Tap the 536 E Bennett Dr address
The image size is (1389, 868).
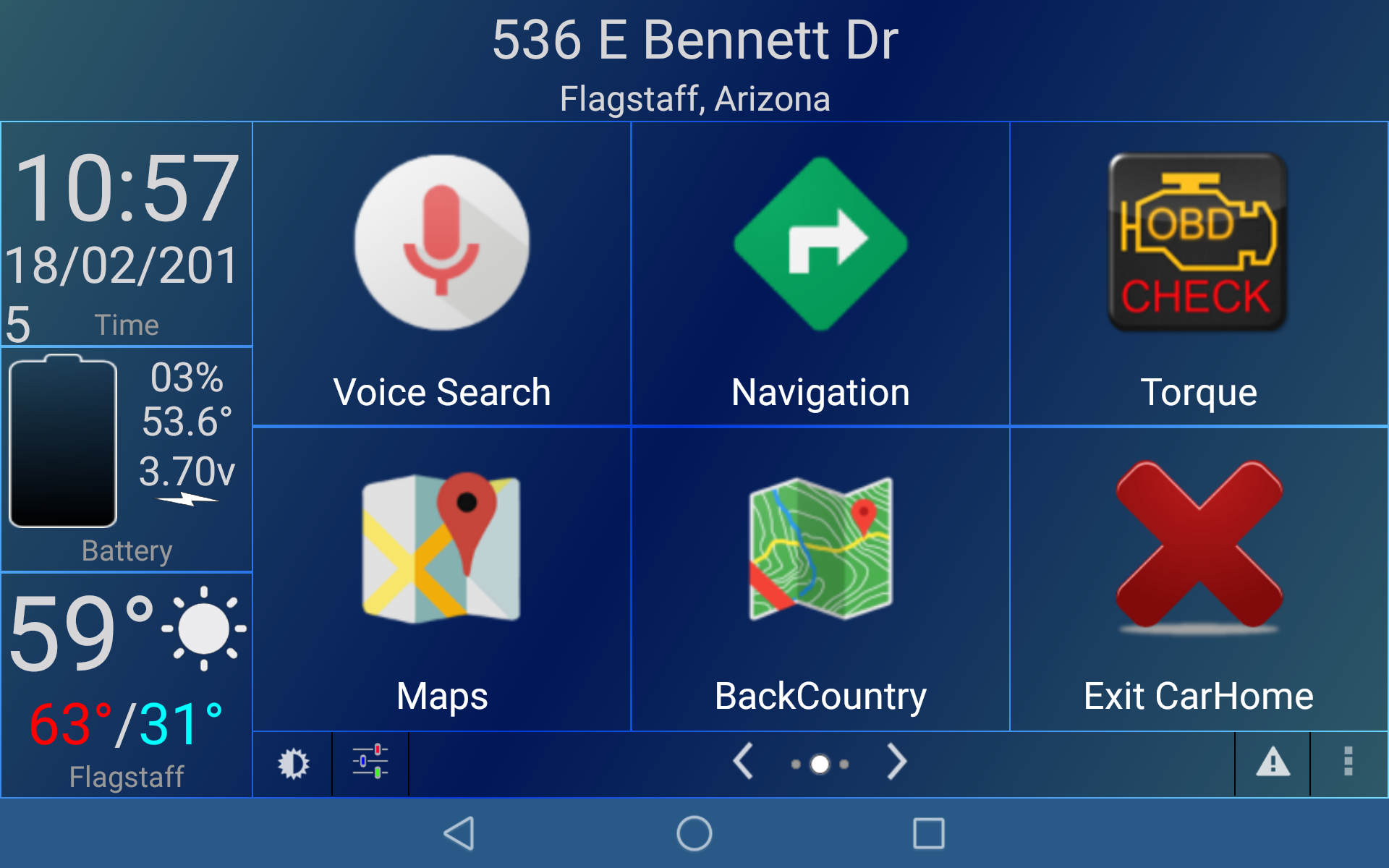pos(694,41)
